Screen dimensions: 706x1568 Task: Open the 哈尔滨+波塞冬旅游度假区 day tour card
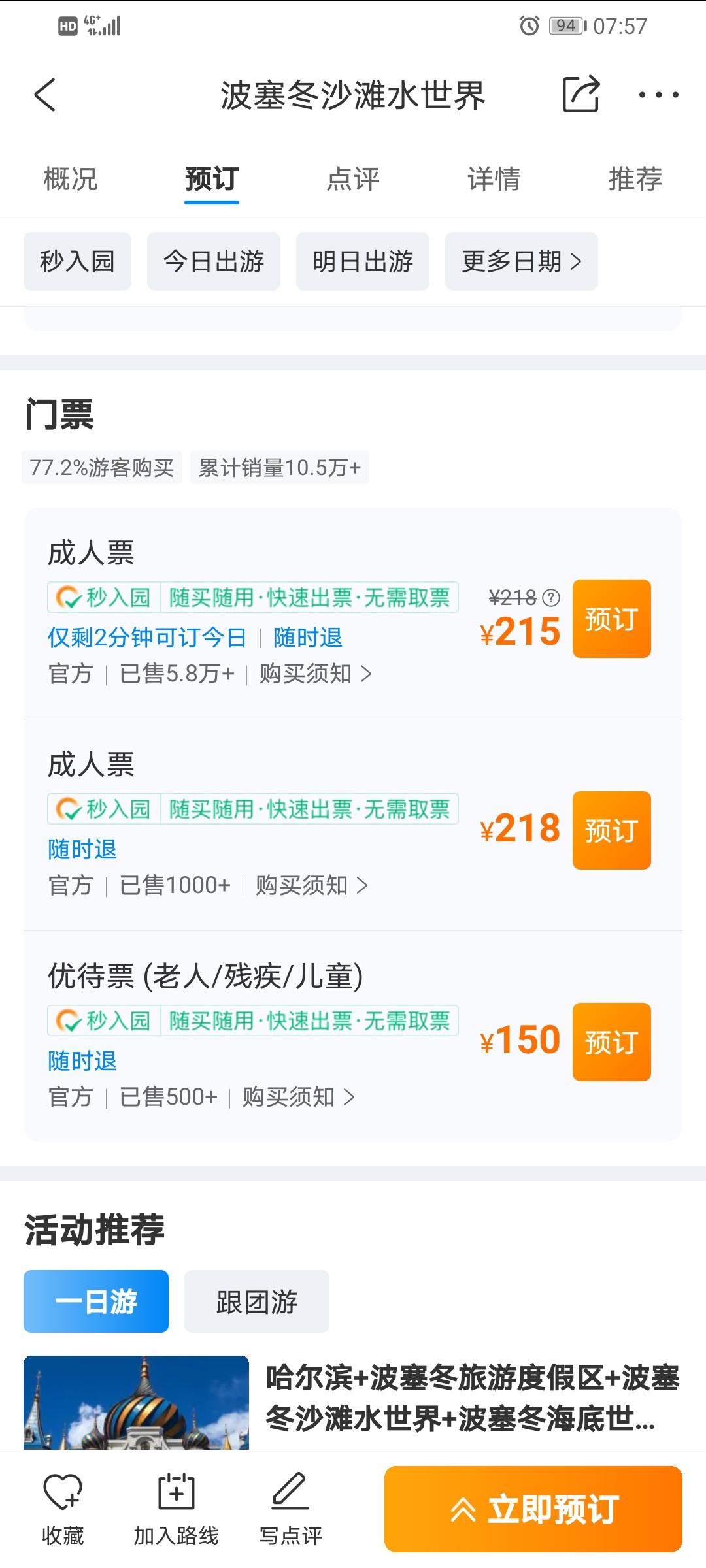click(x=353, y=1402)
